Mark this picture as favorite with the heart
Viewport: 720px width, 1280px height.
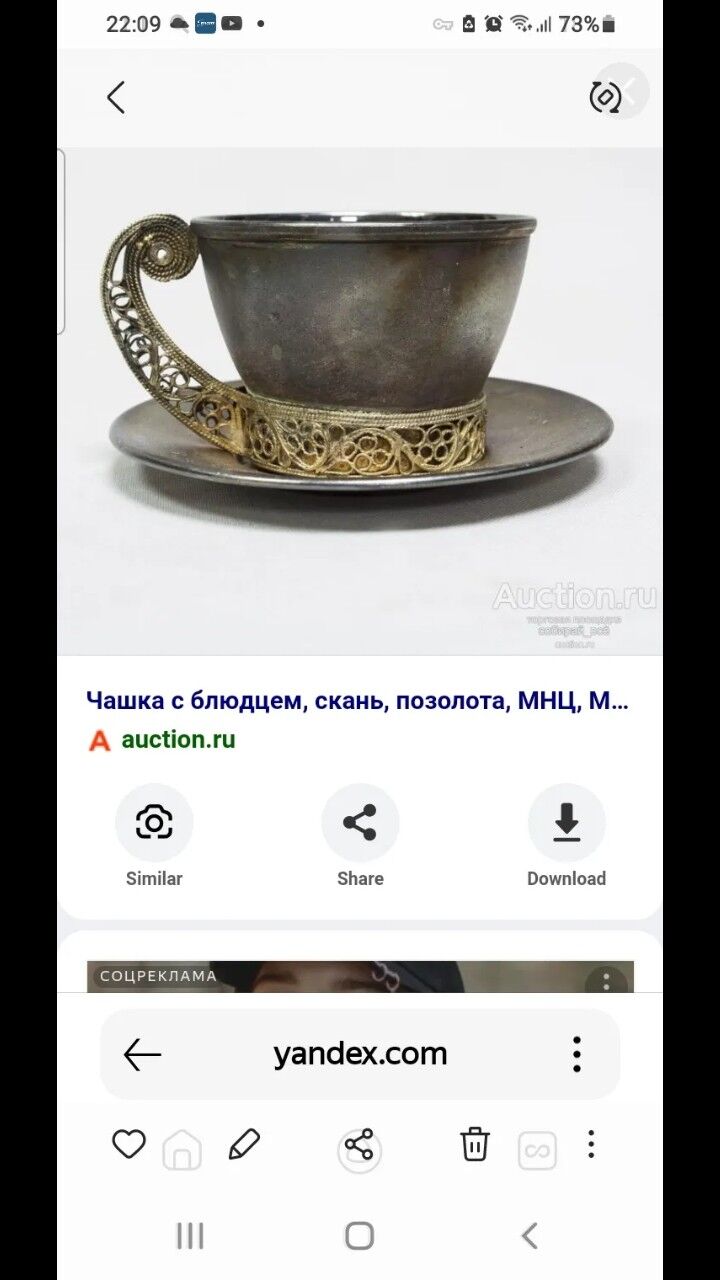click(x=128, y=1144)
